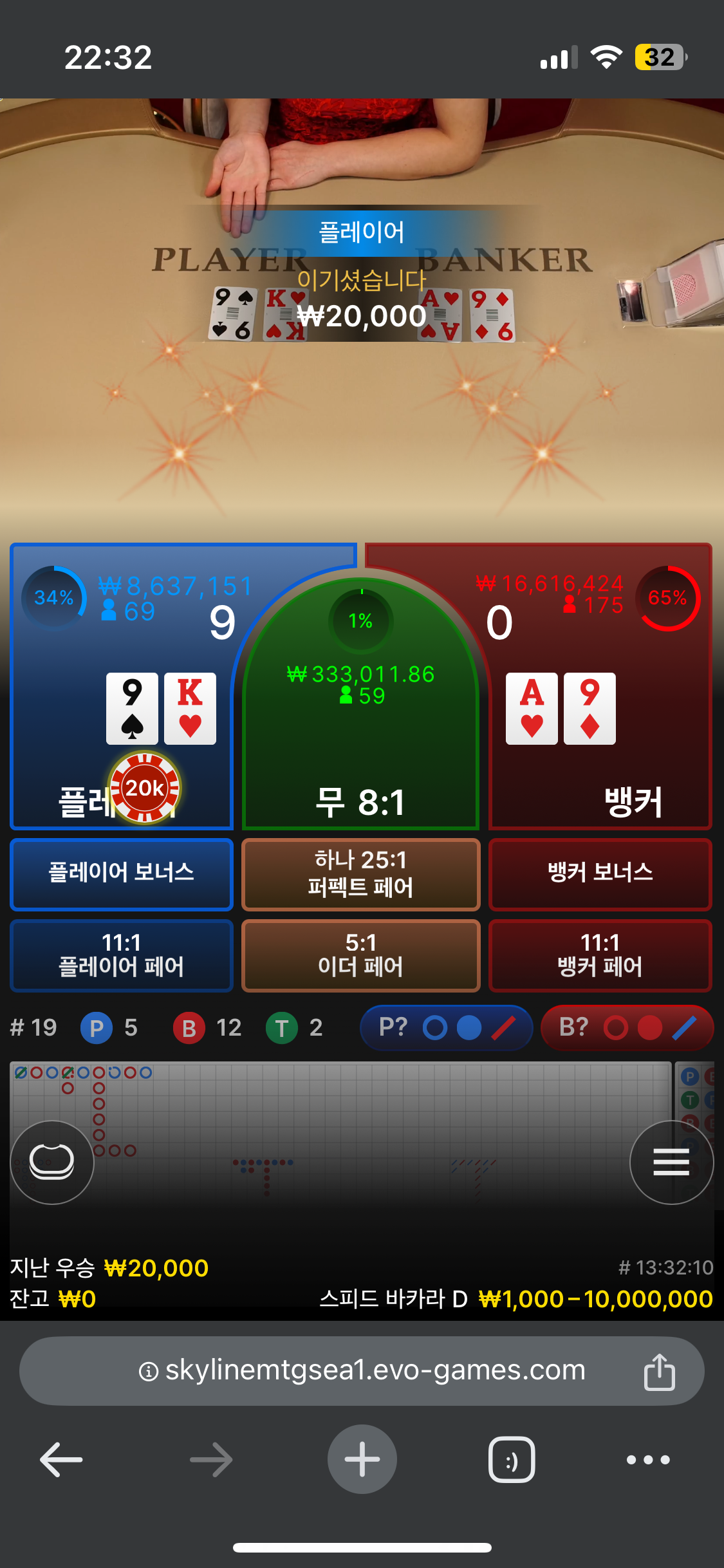Open the browser more options menu

(648, 1459)
